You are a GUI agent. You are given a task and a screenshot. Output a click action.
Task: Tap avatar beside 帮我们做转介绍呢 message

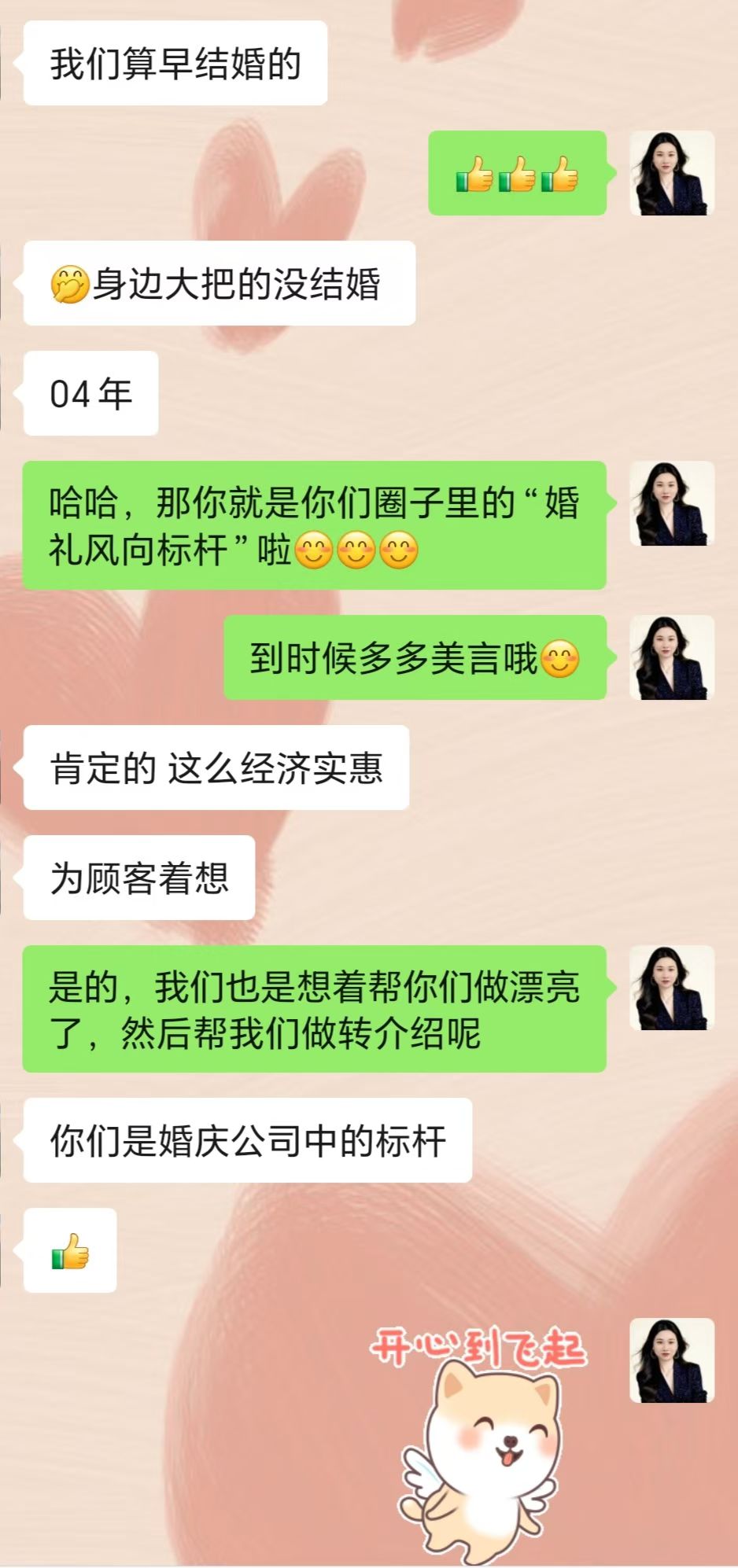(x=672, y=988)
